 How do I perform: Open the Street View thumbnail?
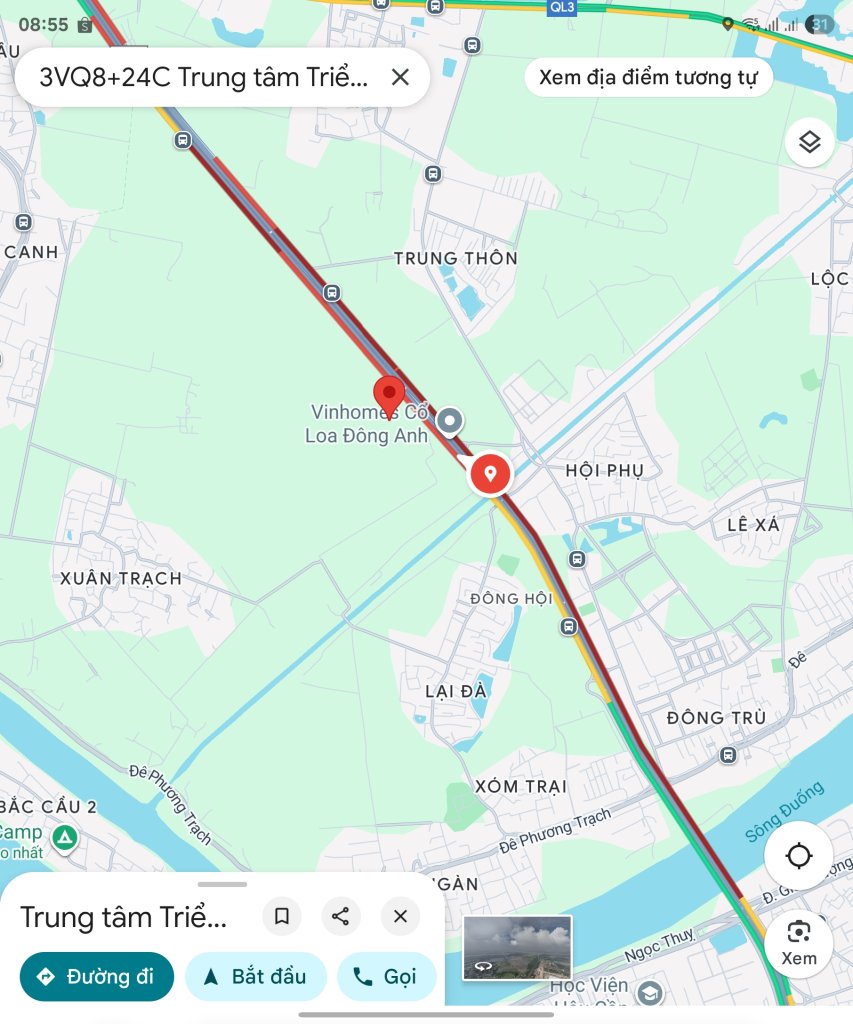pos(517,948)
